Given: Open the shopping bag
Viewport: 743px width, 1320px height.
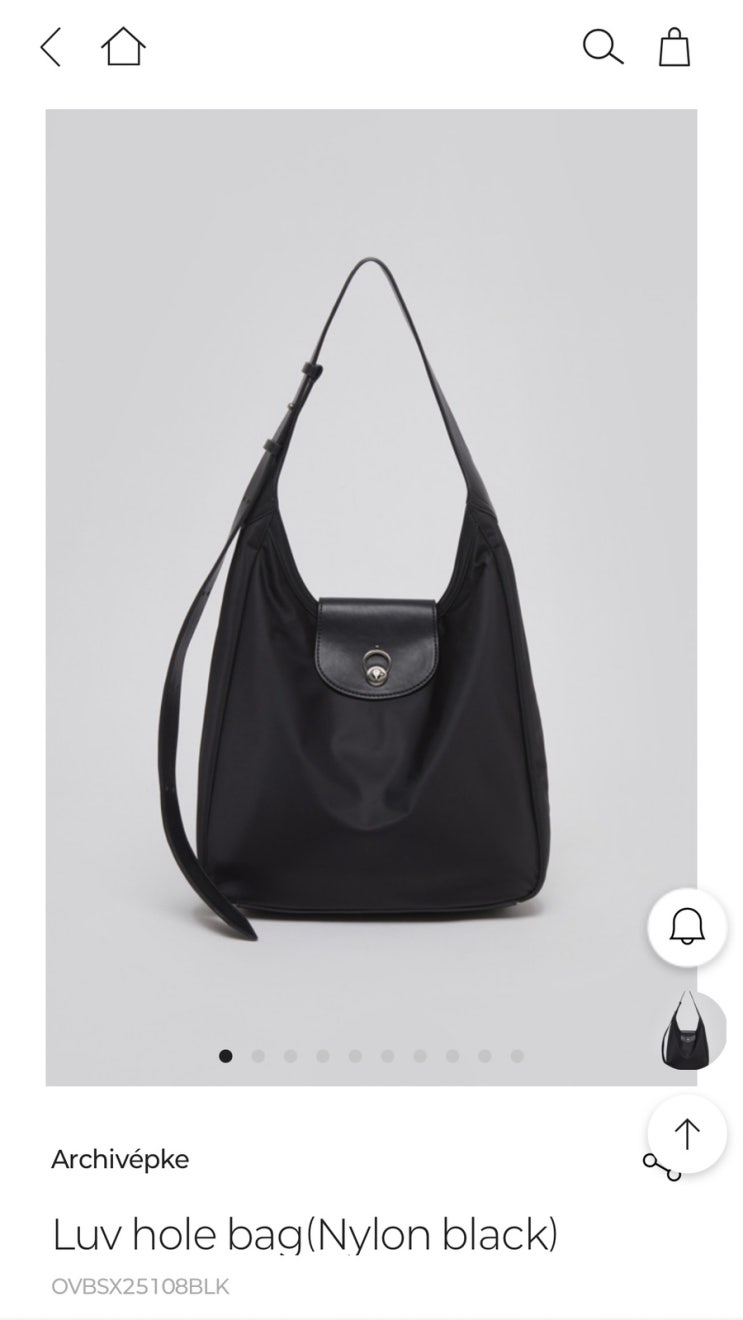Looking at the screenshot, I should [674, 47].
